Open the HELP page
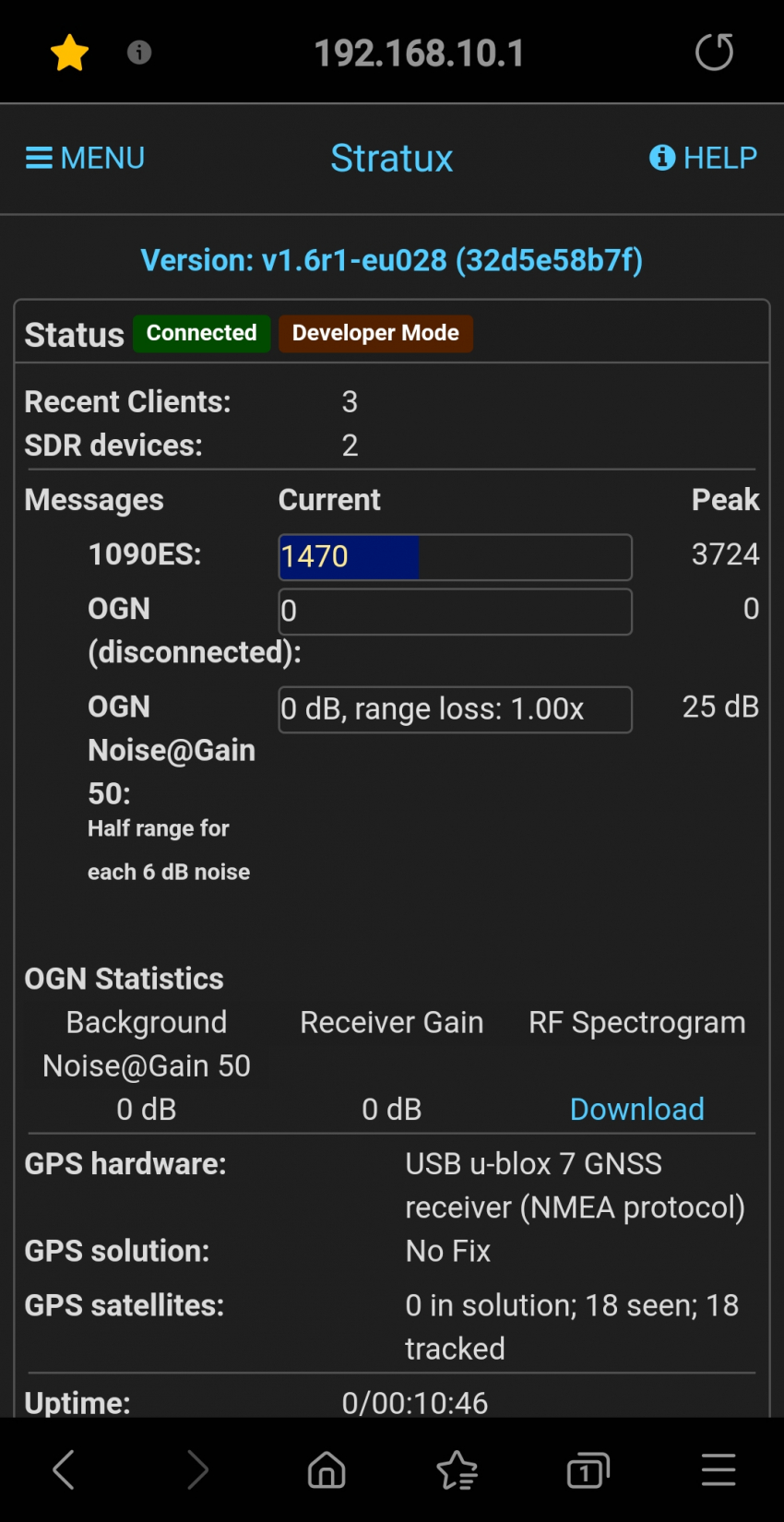 tap(703, 158)
